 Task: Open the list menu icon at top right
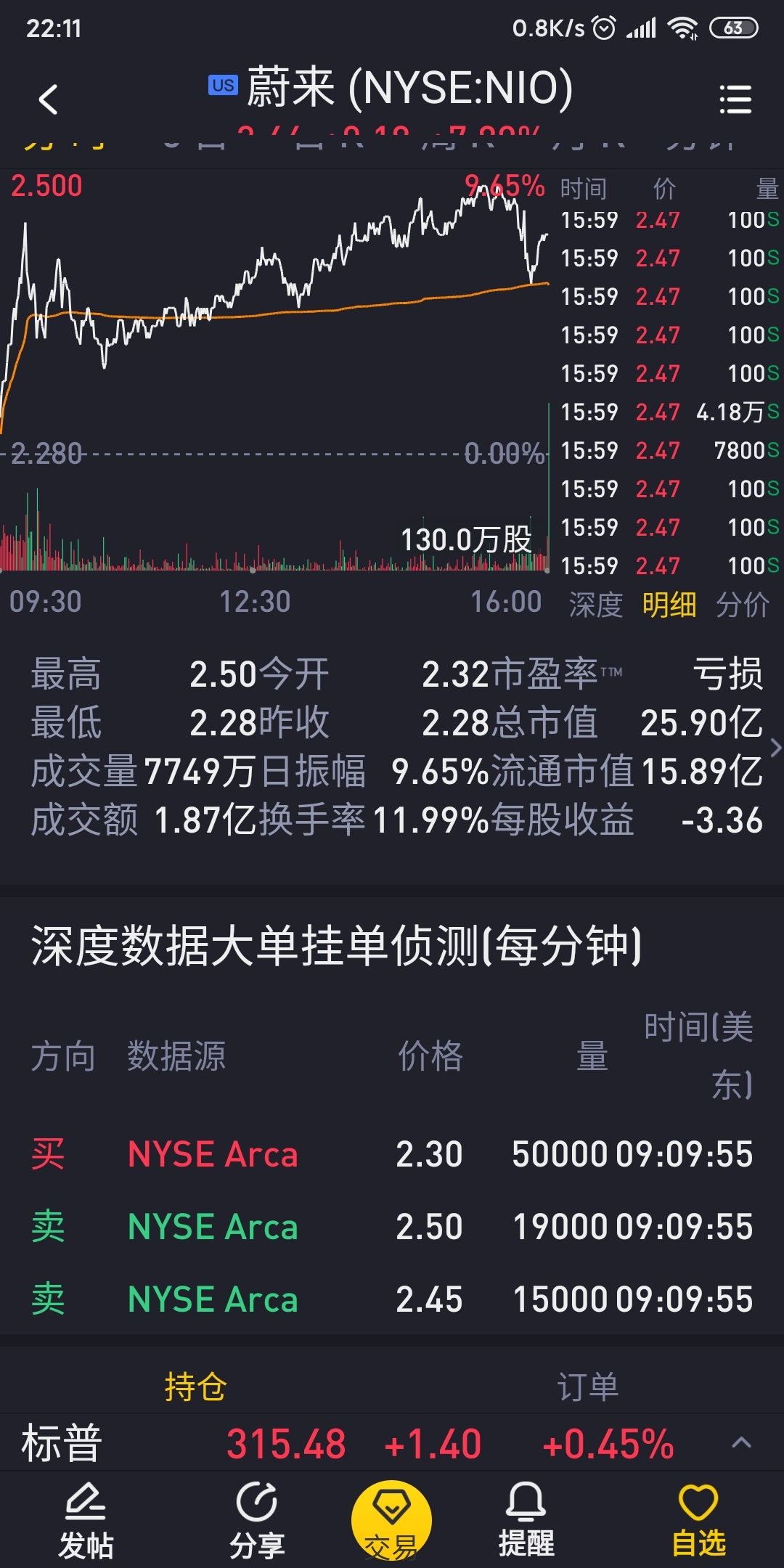[735, 99]
